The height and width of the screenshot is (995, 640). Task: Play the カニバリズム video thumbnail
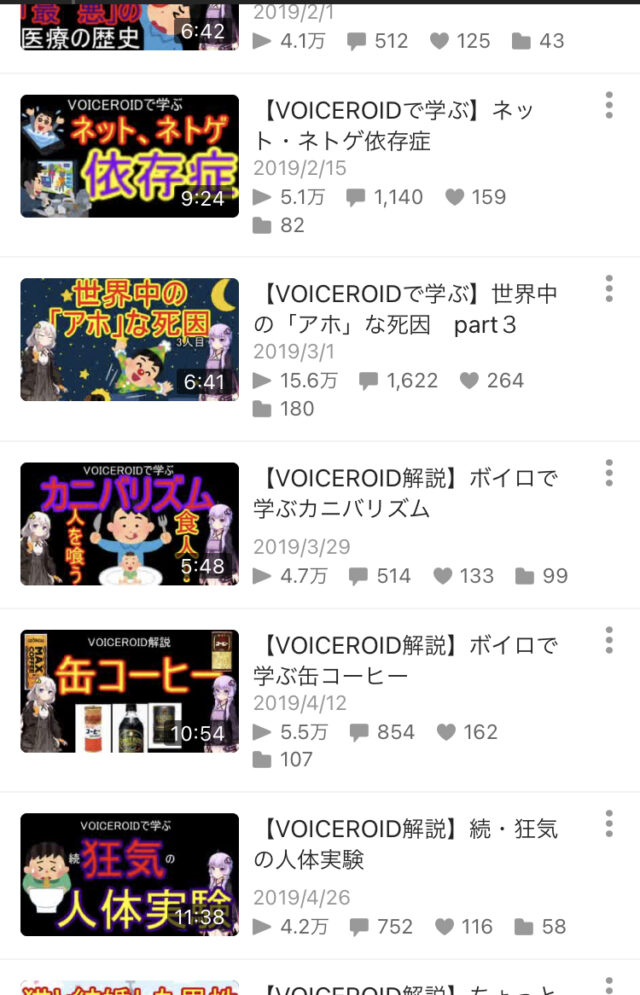pyautogui.click(x=130, y=524)
